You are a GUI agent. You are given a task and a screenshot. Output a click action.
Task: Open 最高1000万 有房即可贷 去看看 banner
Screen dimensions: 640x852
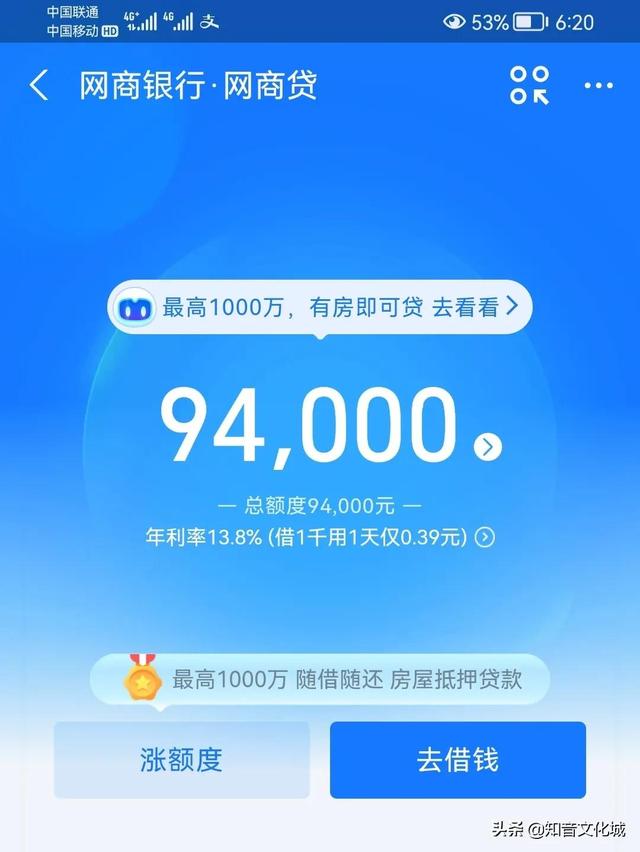click(x=320, y=307)
